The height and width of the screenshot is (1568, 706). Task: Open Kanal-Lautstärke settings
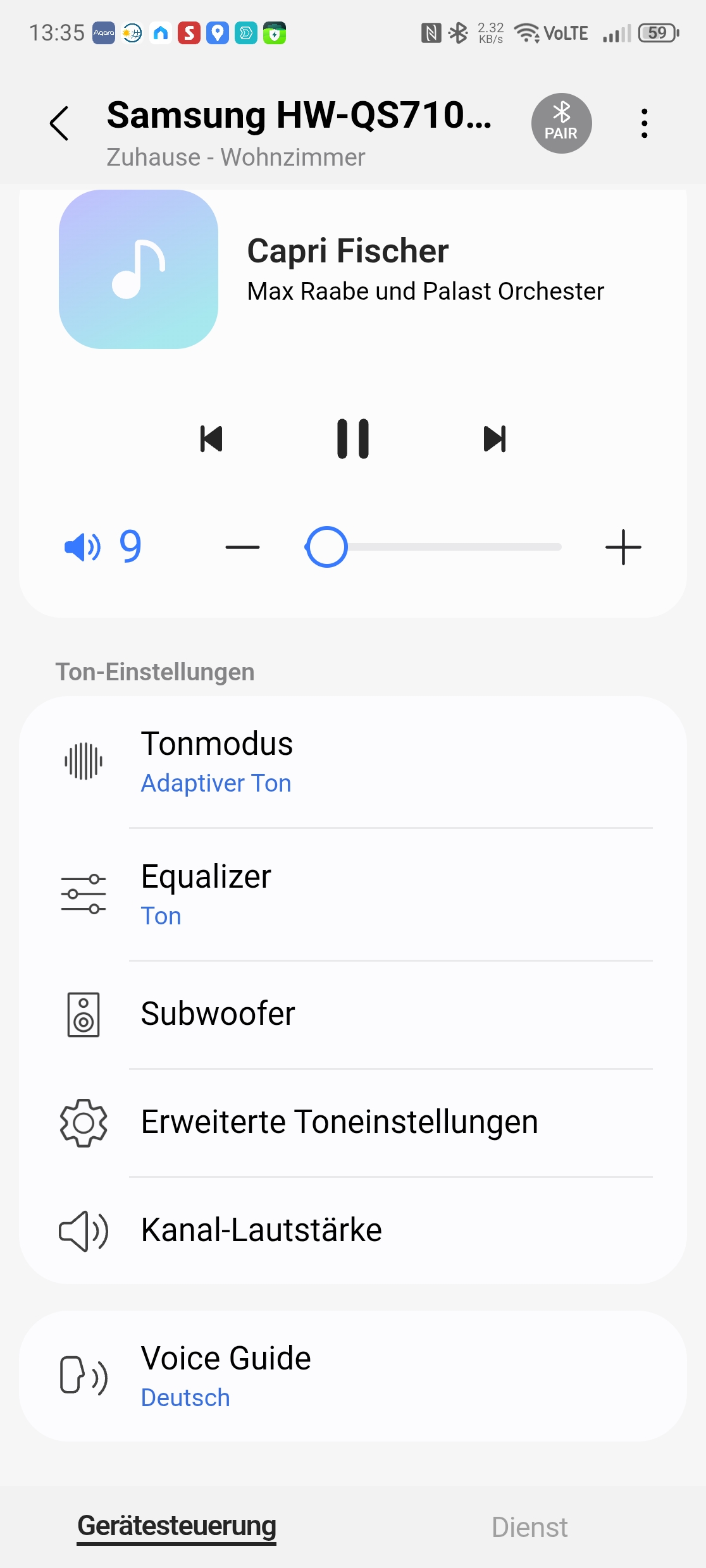353,1231
